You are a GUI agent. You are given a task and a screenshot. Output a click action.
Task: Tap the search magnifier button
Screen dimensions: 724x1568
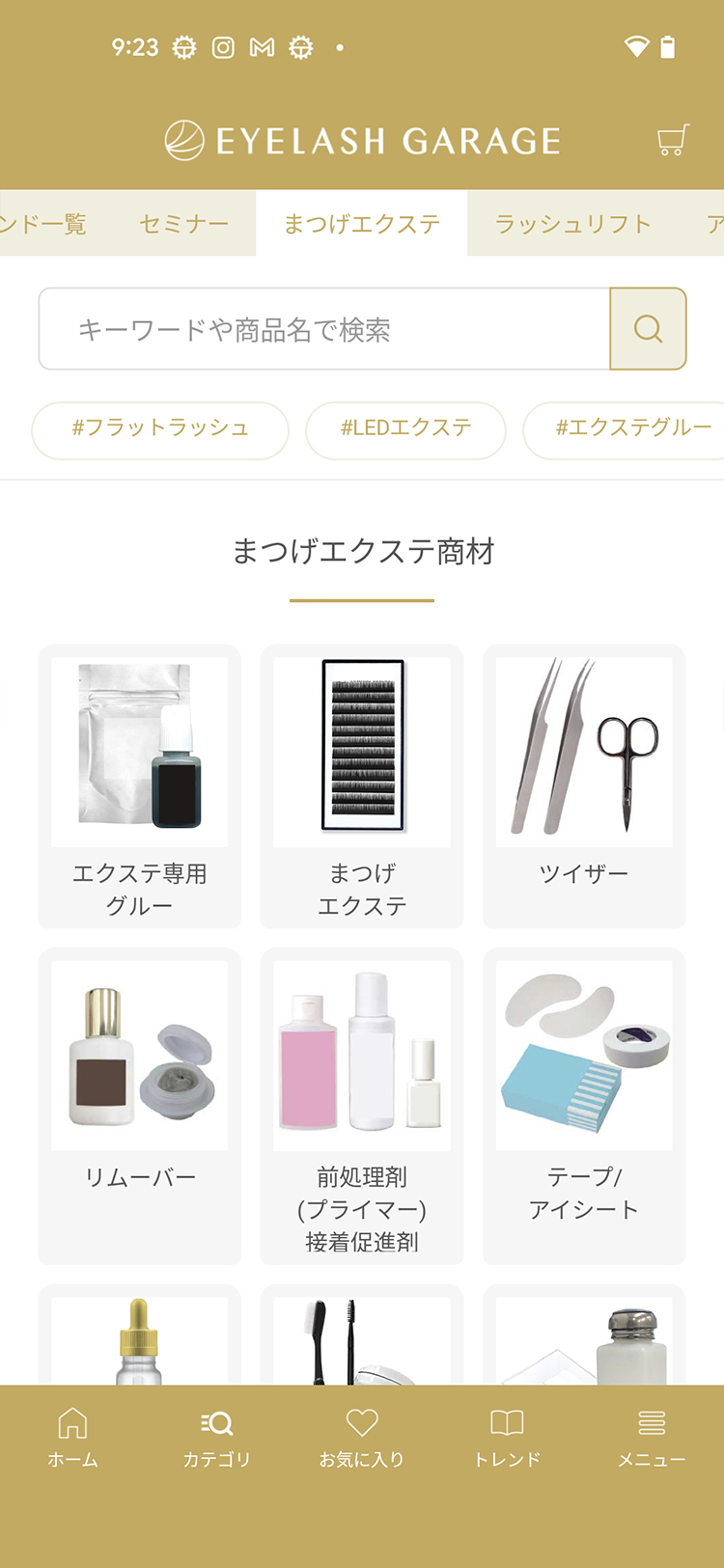[x=648, y=329]
